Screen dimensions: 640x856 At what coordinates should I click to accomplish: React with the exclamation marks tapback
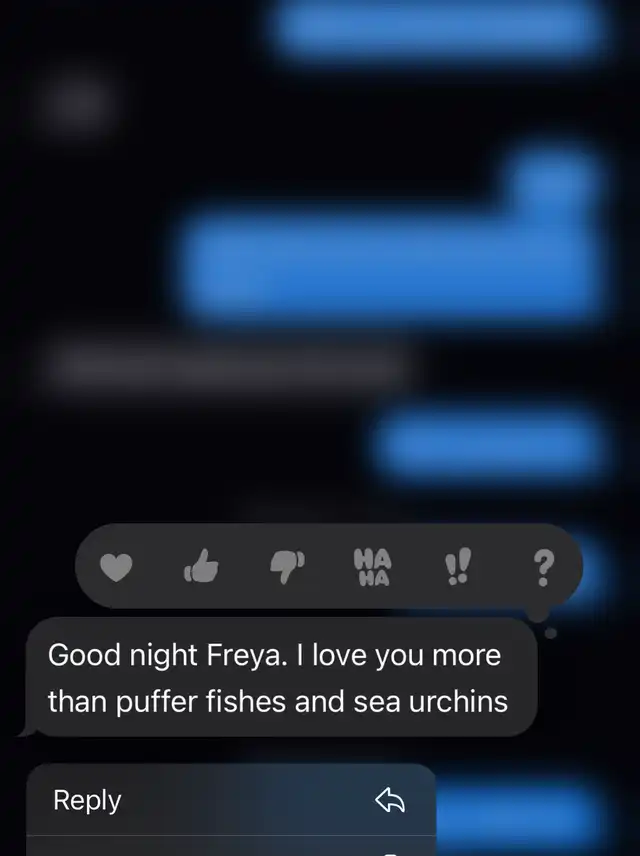pyautogui.click(x=457, y=568)
